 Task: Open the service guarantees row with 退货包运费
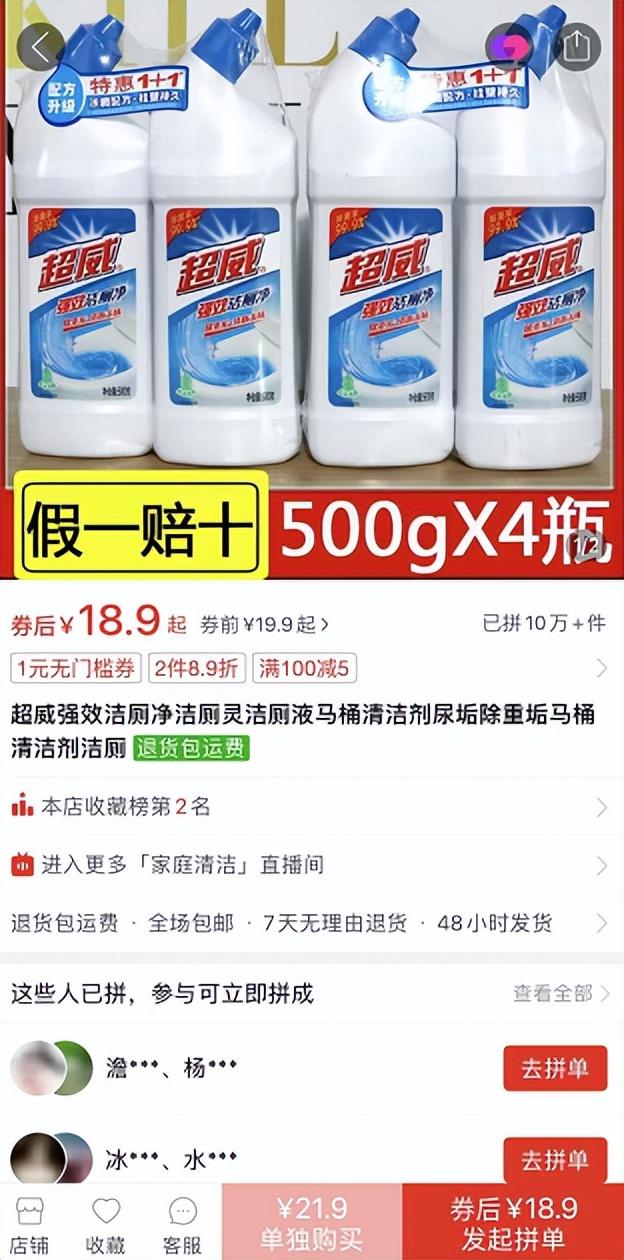pos(310,923)
